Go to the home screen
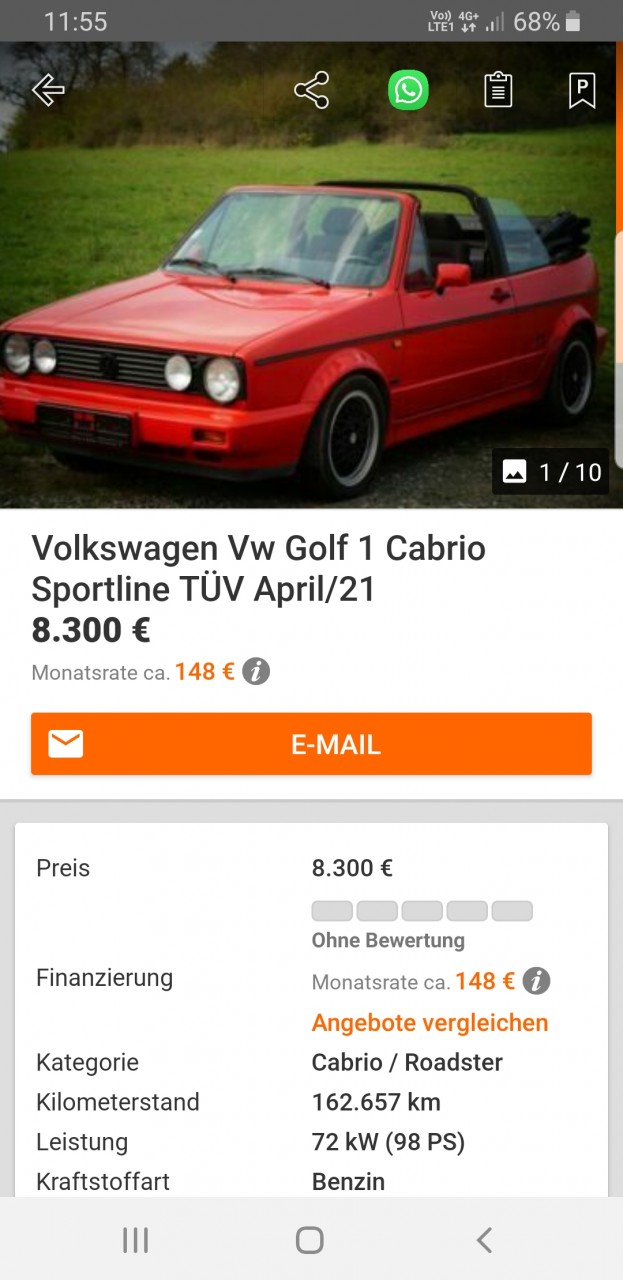 (310, 1241)
